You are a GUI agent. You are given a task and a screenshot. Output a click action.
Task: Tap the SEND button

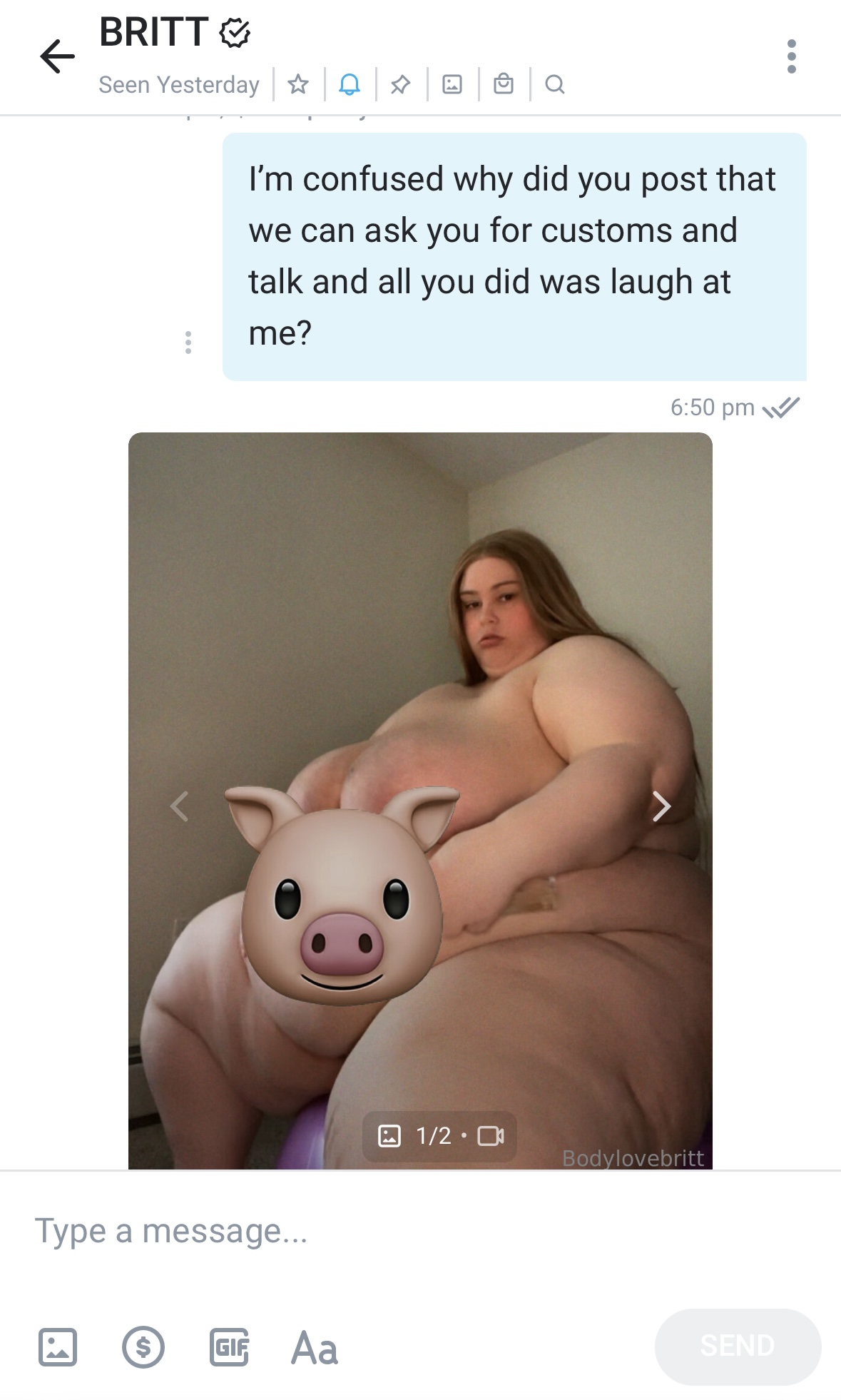click(738, 1346)
